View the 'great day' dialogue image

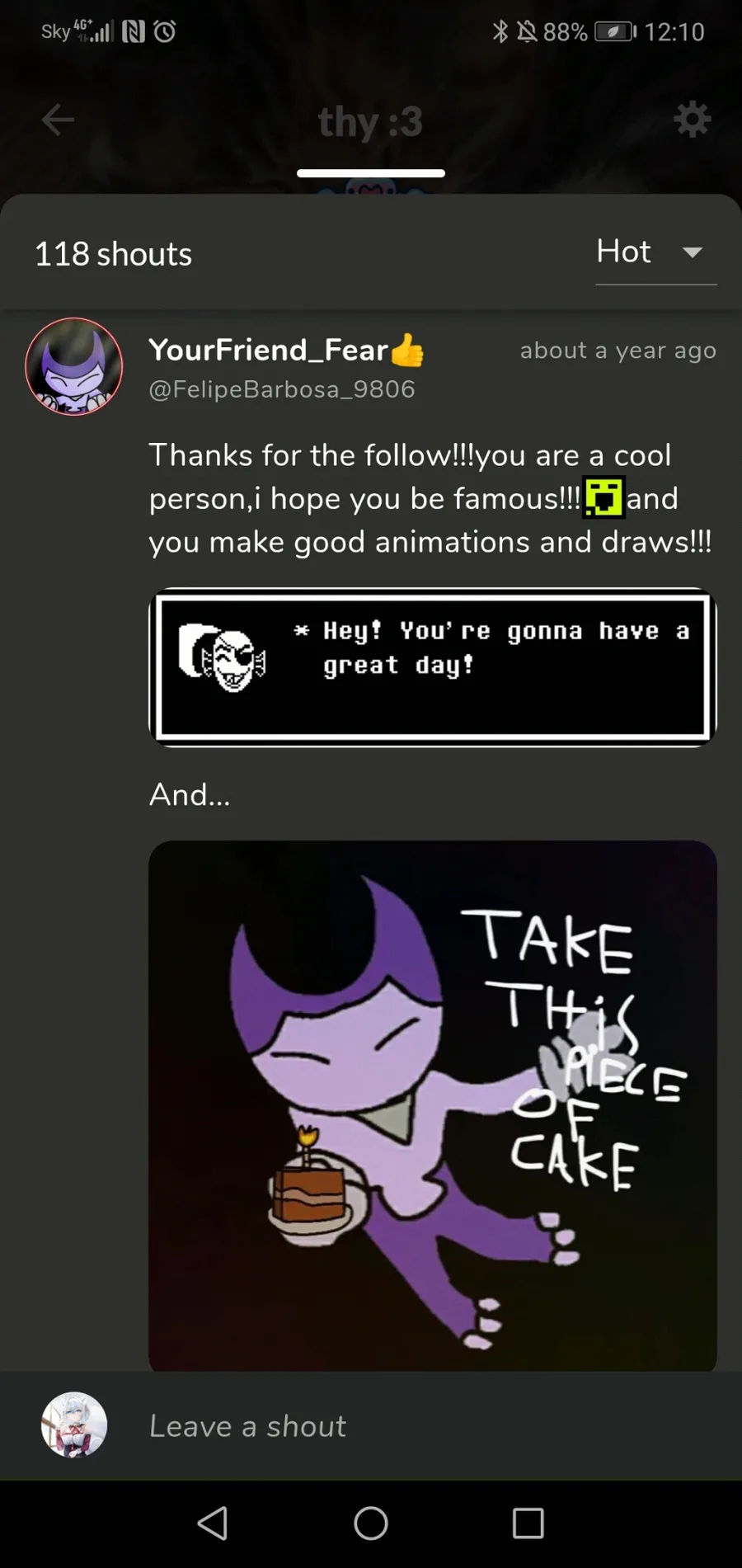coord(432,666)
